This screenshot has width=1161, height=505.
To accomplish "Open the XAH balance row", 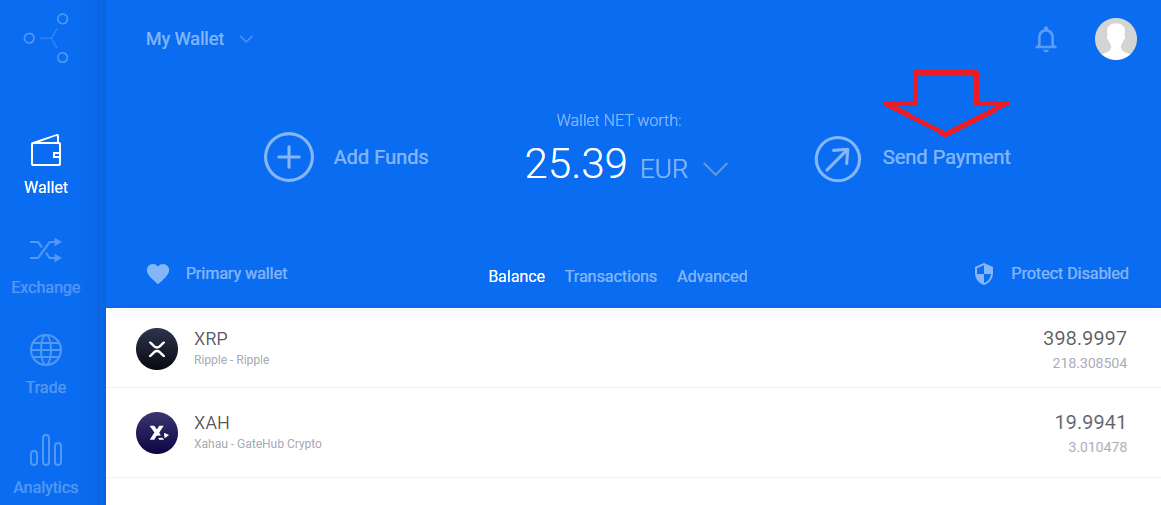I will coord(632,432).
